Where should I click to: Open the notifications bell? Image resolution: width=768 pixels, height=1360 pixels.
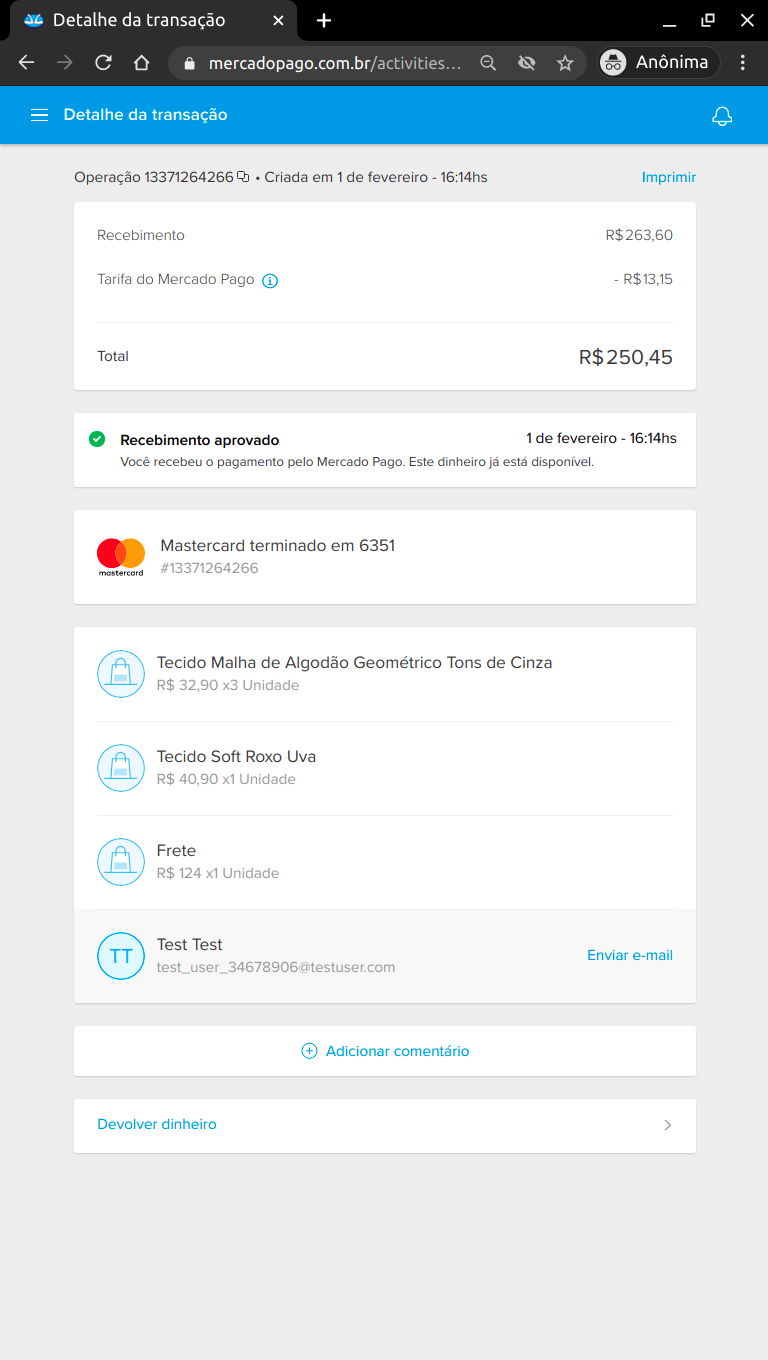point(722,116)
